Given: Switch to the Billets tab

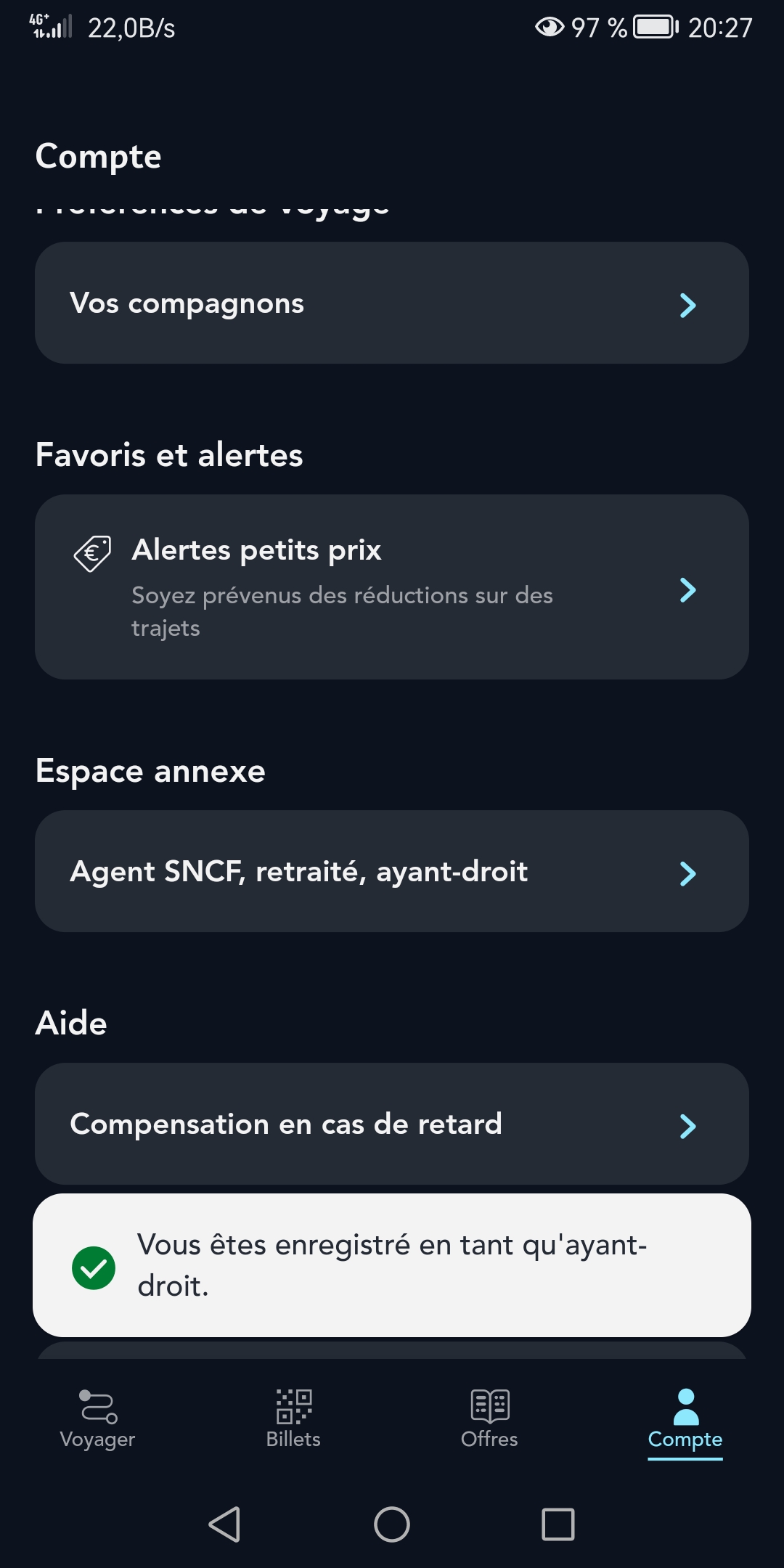Looking at the screenshot, I should 293,1419.
